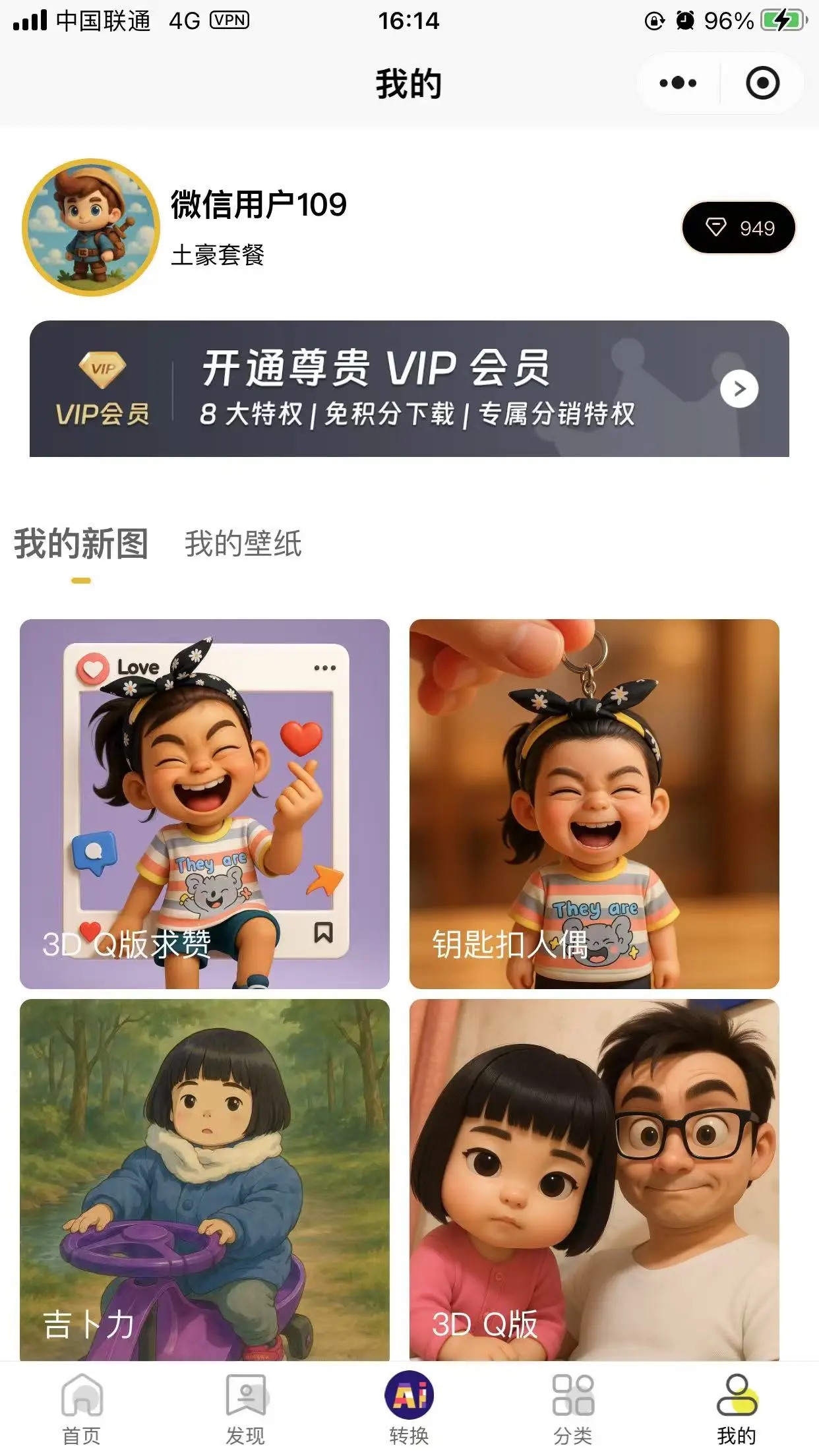The image size is (819, 1456).
Task: View the 吉卜力 style image
Action: pyautogui.click(x=204, y=1179)
